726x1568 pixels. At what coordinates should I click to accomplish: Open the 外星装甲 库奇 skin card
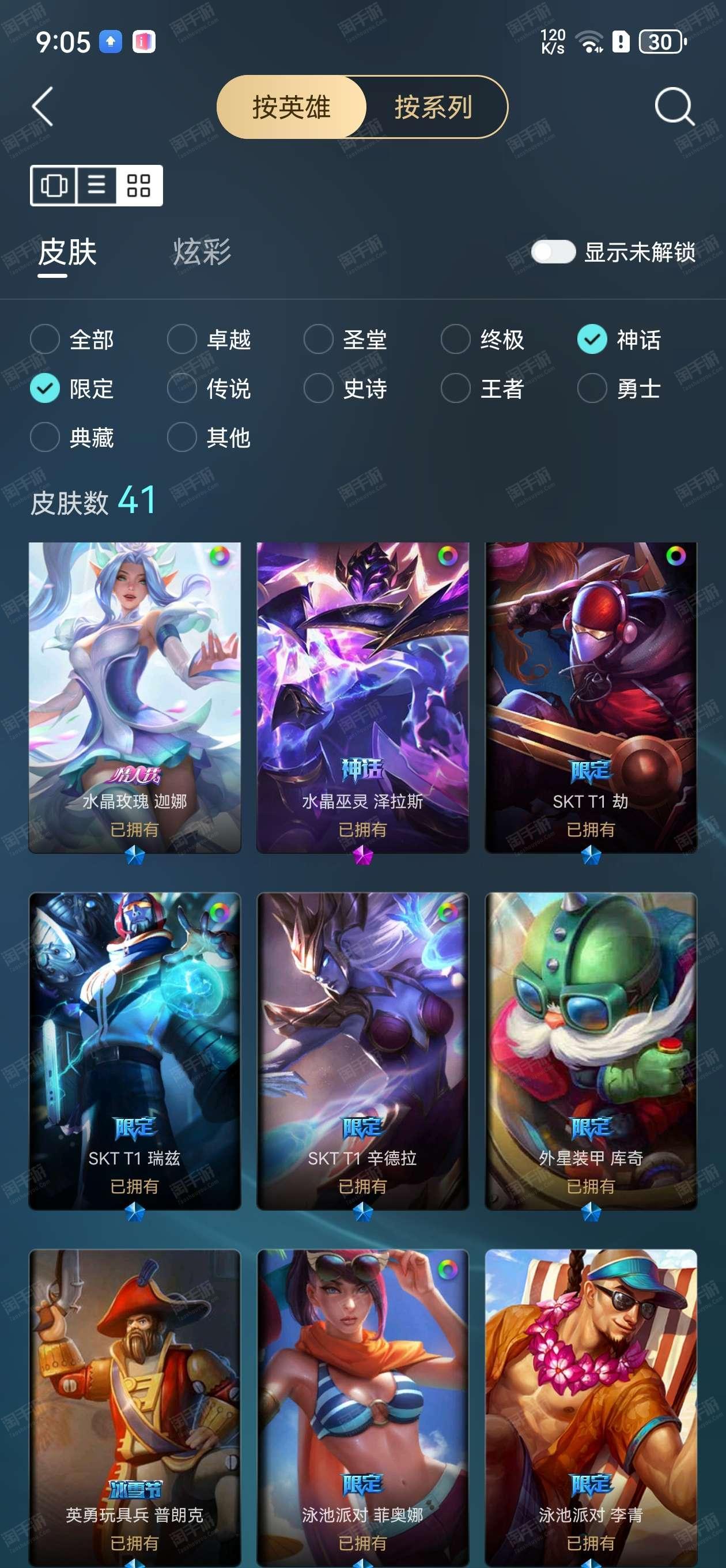coord(591,1051)
